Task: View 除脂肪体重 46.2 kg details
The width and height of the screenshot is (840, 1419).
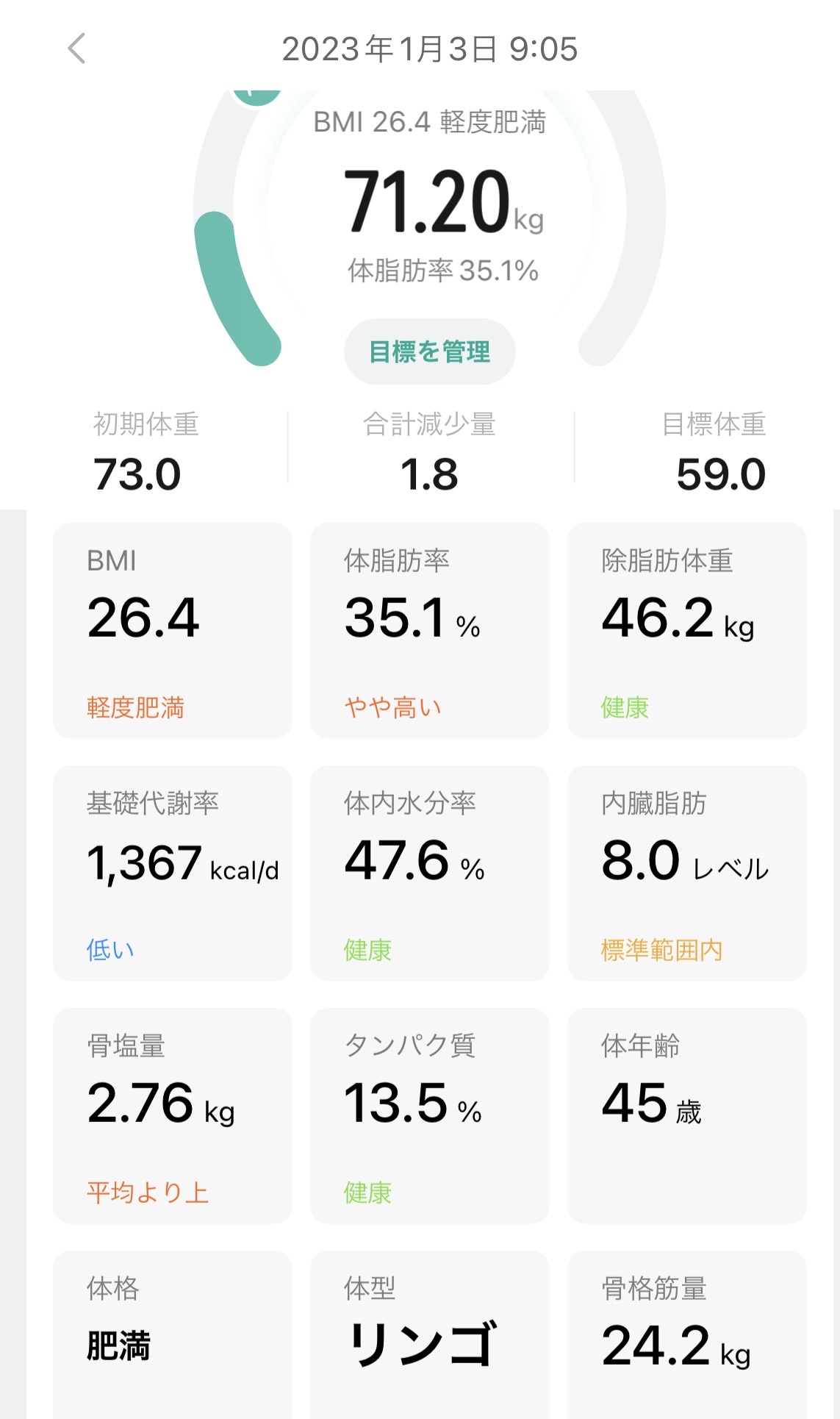Action: [687, 631]
